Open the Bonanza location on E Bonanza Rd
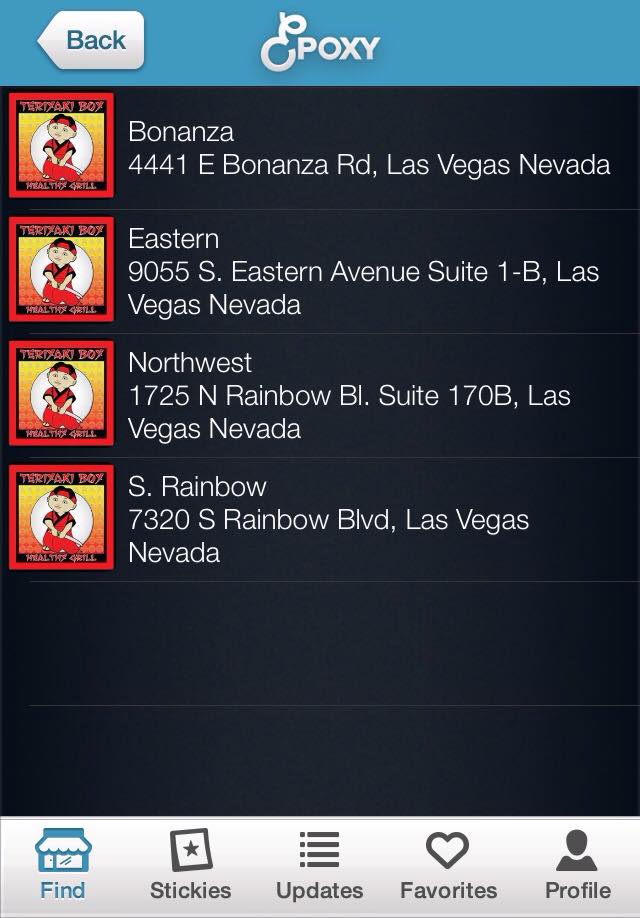Screen dimensions: 640x918 [x=368, y=148]
